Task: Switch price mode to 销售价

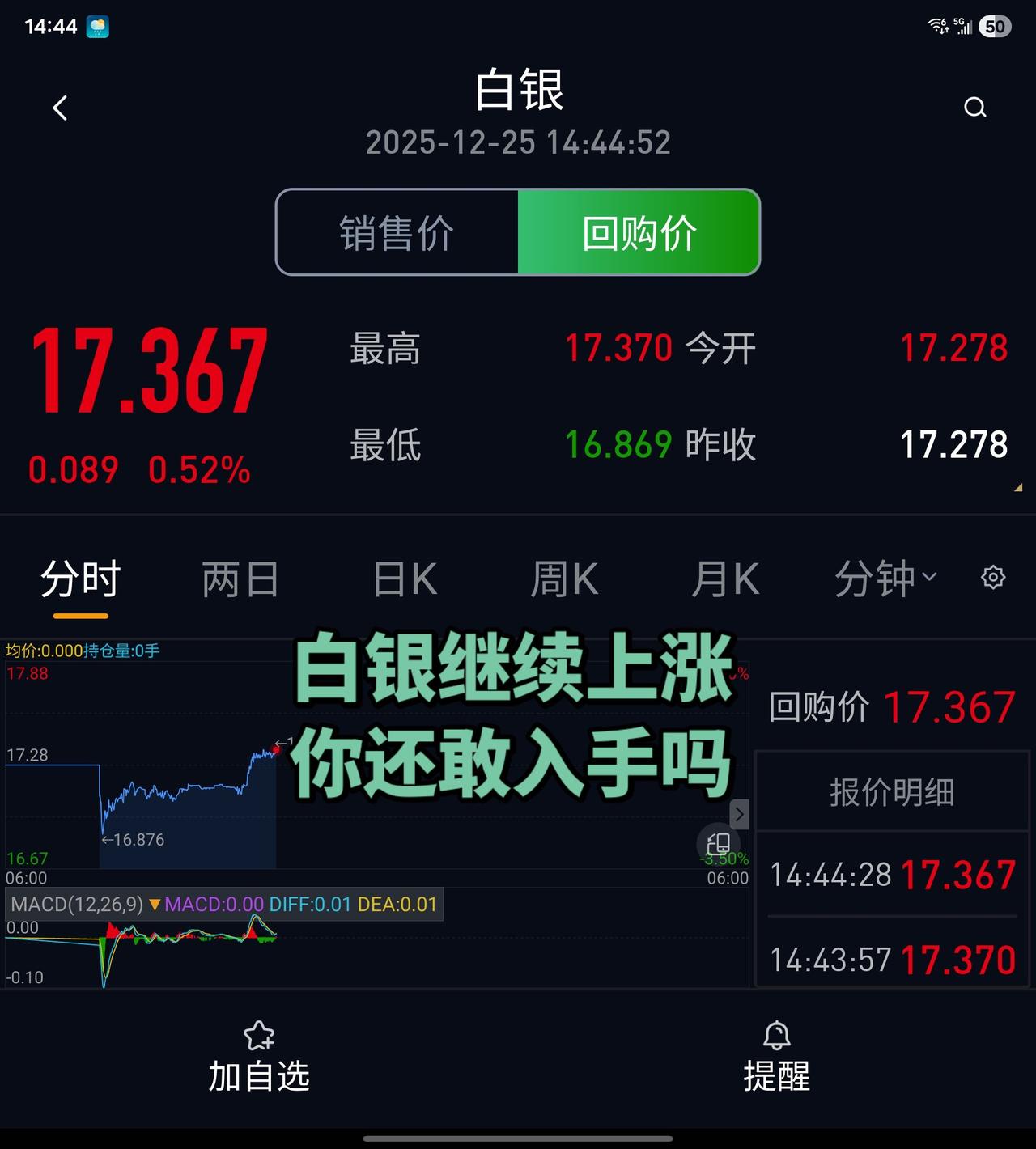Action: [397, 232]
